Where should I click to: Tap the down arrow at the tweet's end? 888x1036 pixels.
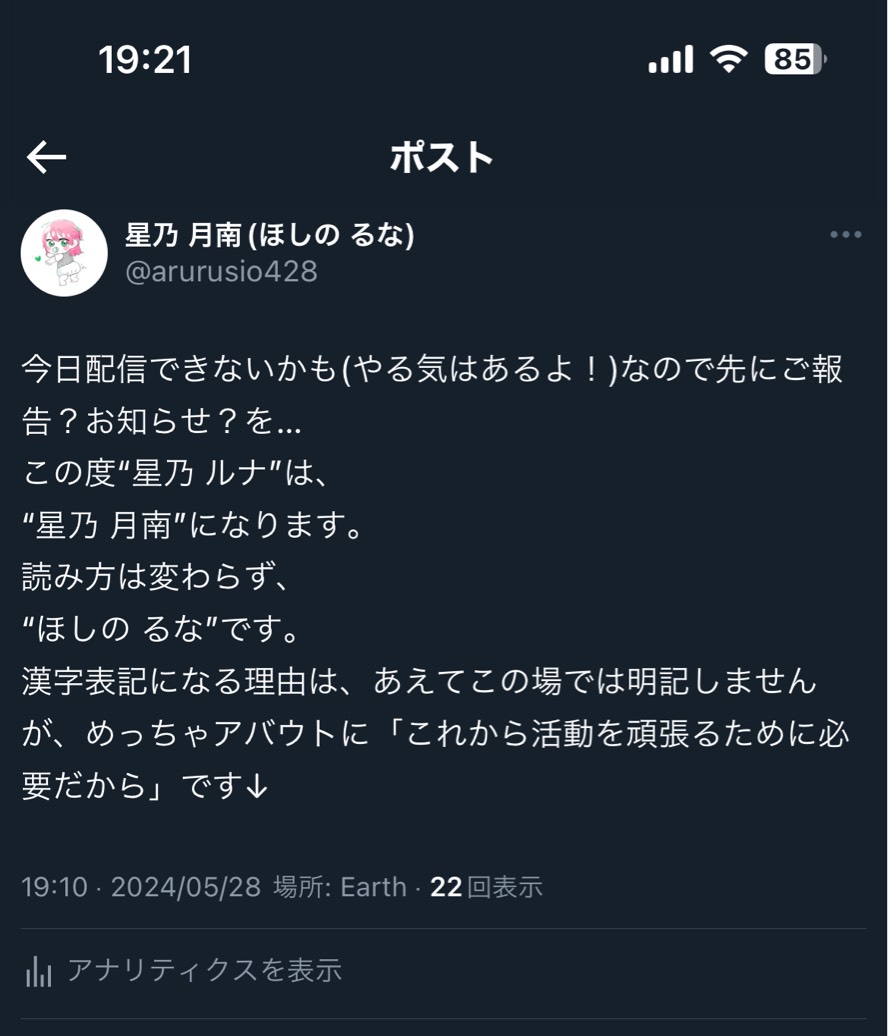256,786
